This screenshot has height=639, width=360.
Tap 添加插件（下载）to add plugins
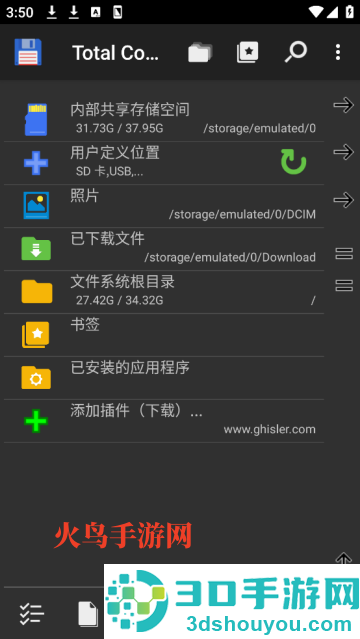point(164,421)
